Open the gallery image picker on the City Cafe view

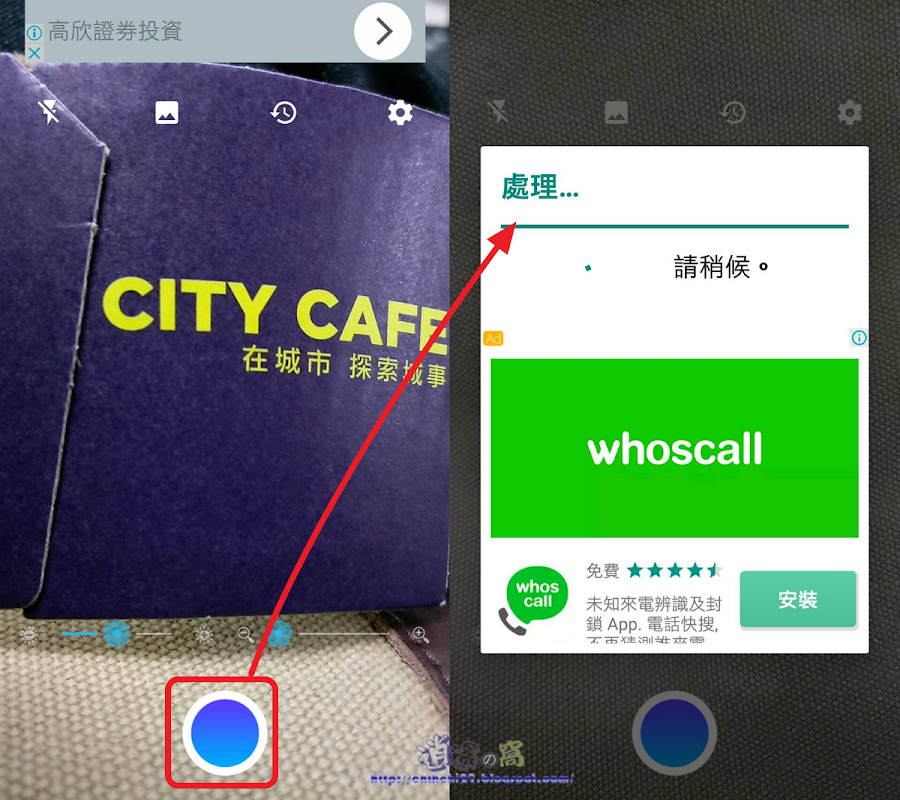pos(166,113)
